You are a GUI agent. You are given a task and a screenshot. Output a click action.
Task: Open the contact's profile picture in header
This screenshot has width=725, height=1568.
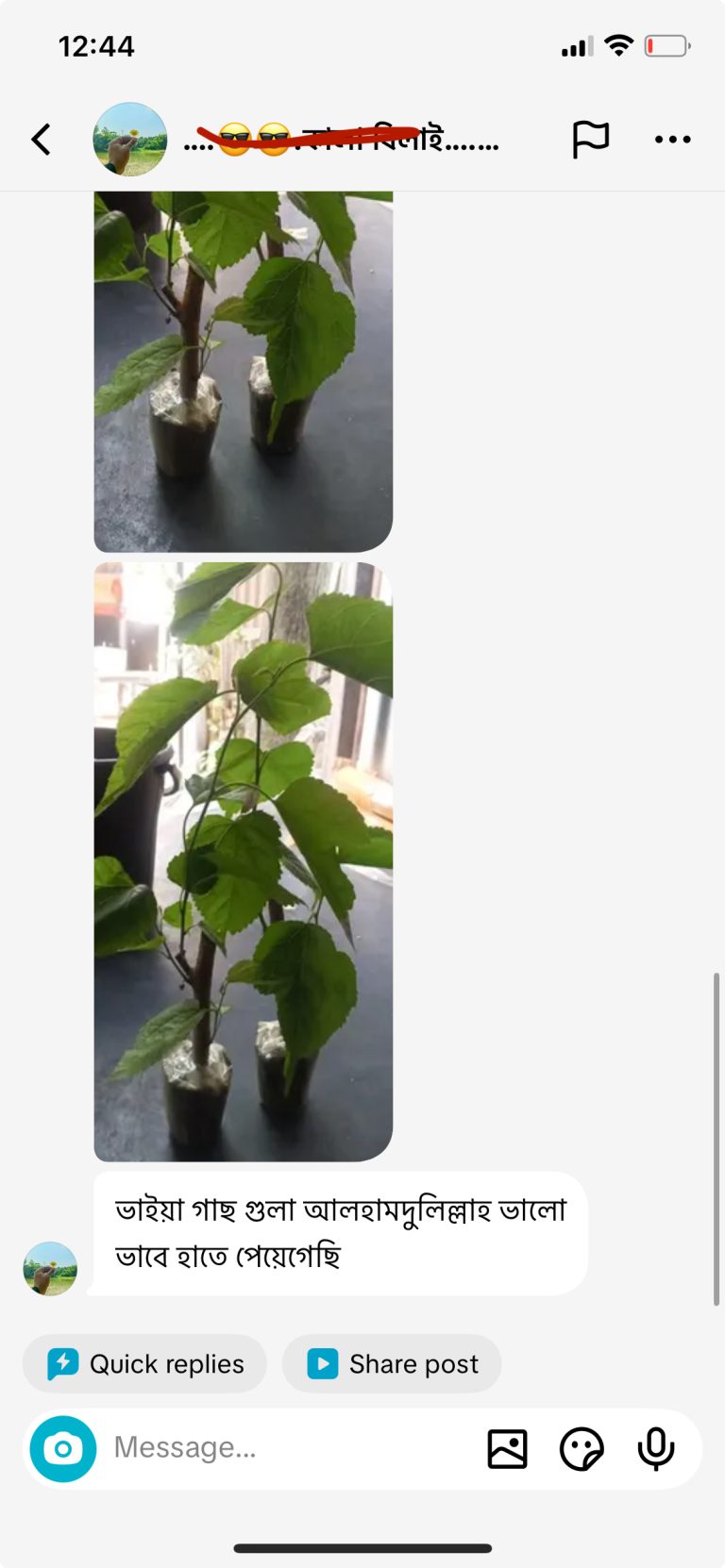pos(130,140)
